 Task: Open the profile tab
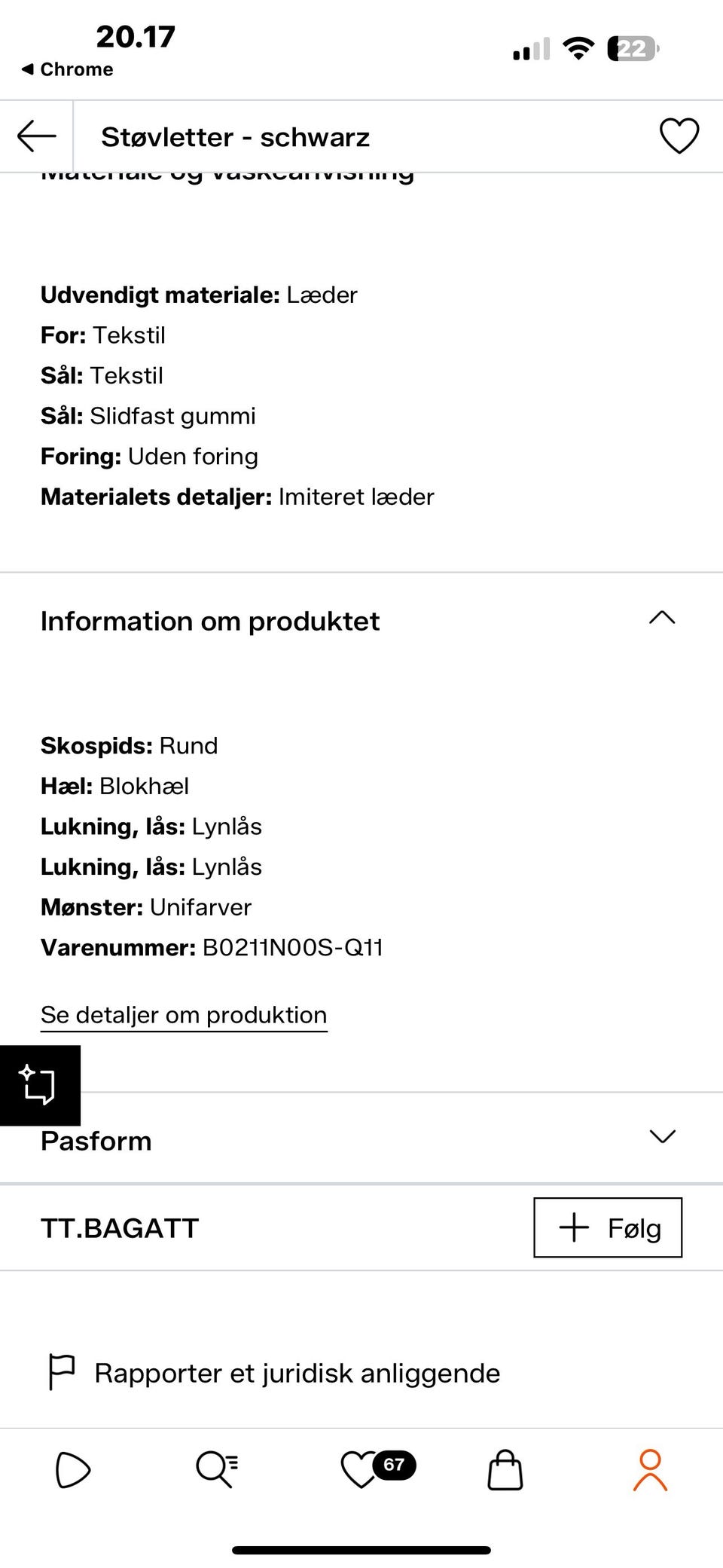point(650,1470)
